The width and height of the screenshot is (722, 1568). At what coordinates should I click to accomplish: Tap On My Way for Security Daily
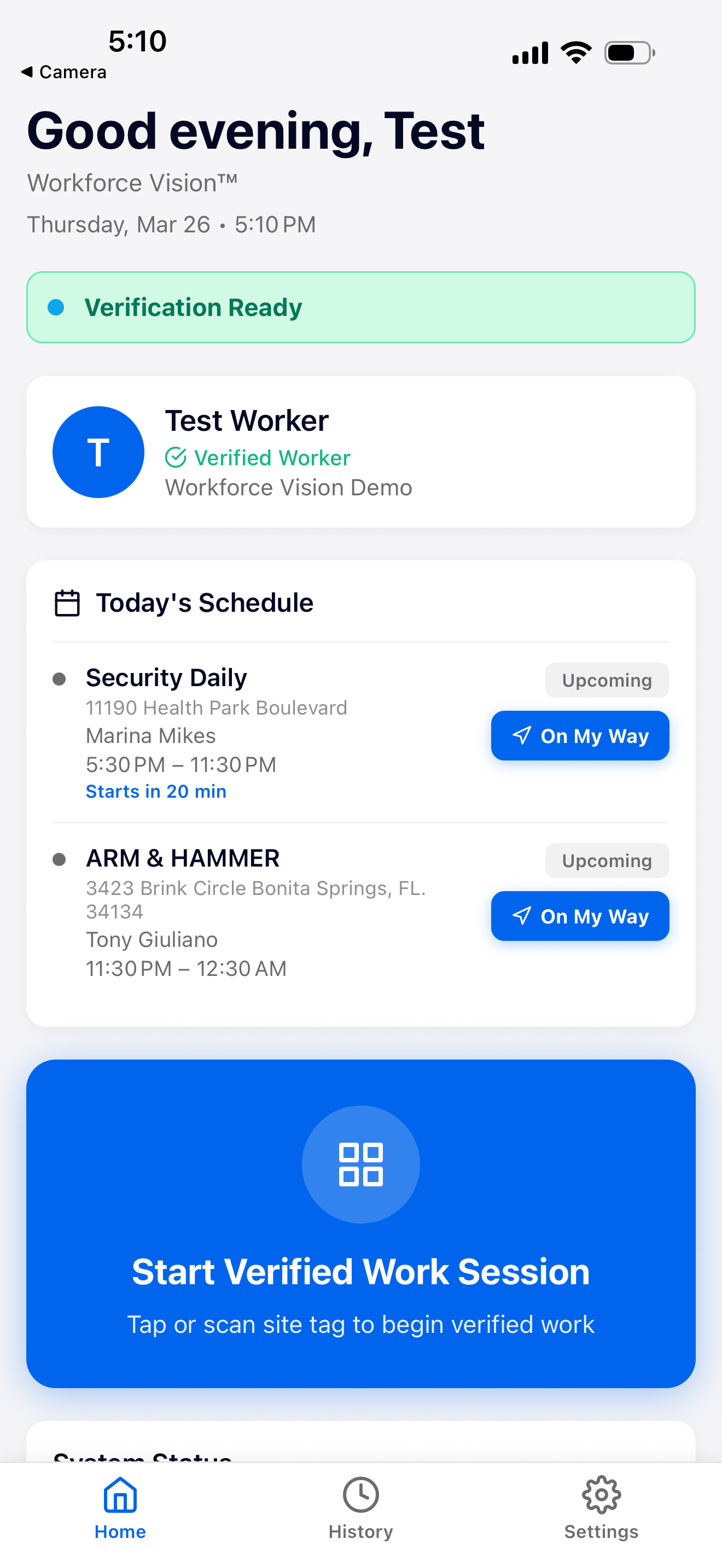coord(580,735)
